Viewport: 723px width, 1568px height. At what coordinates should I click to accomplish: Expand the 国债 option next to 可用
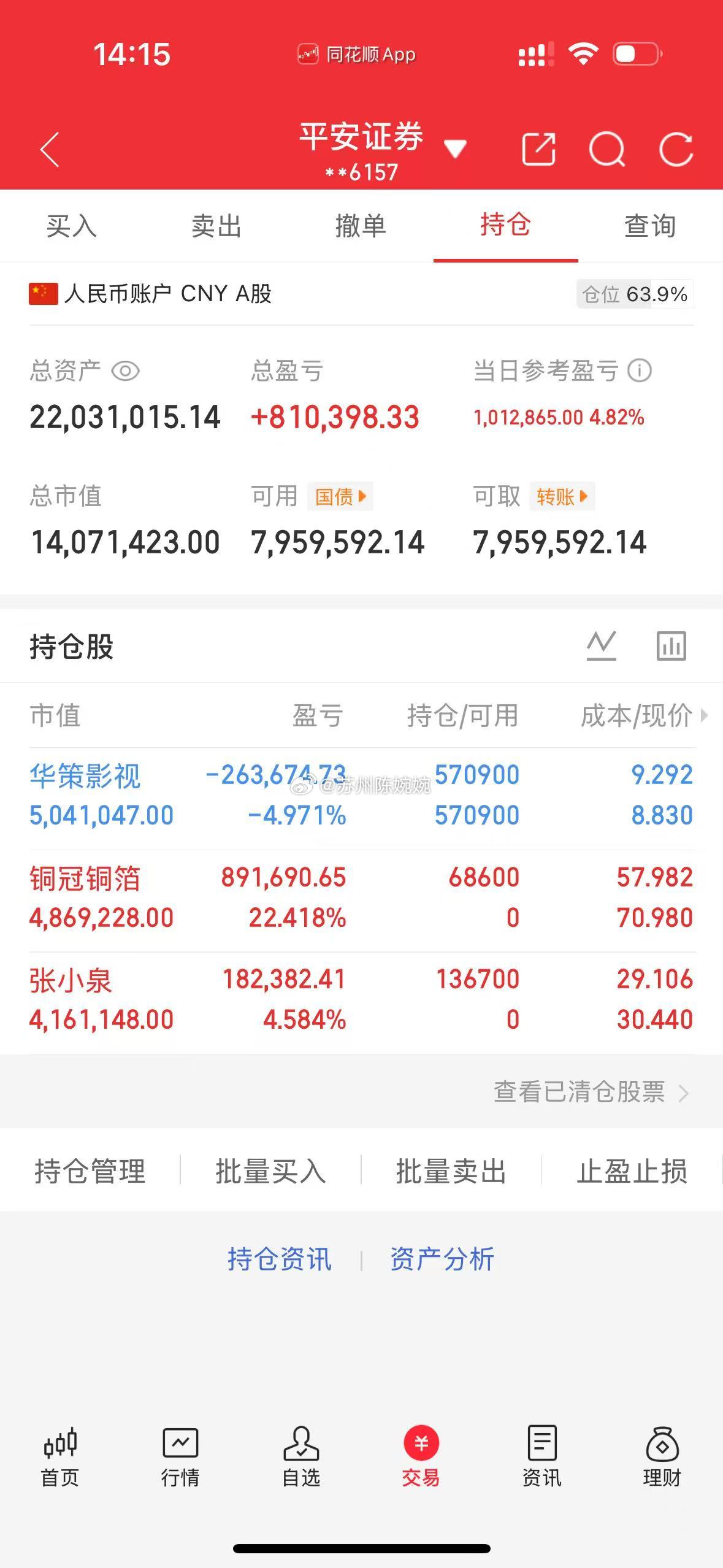pos(340,497)
